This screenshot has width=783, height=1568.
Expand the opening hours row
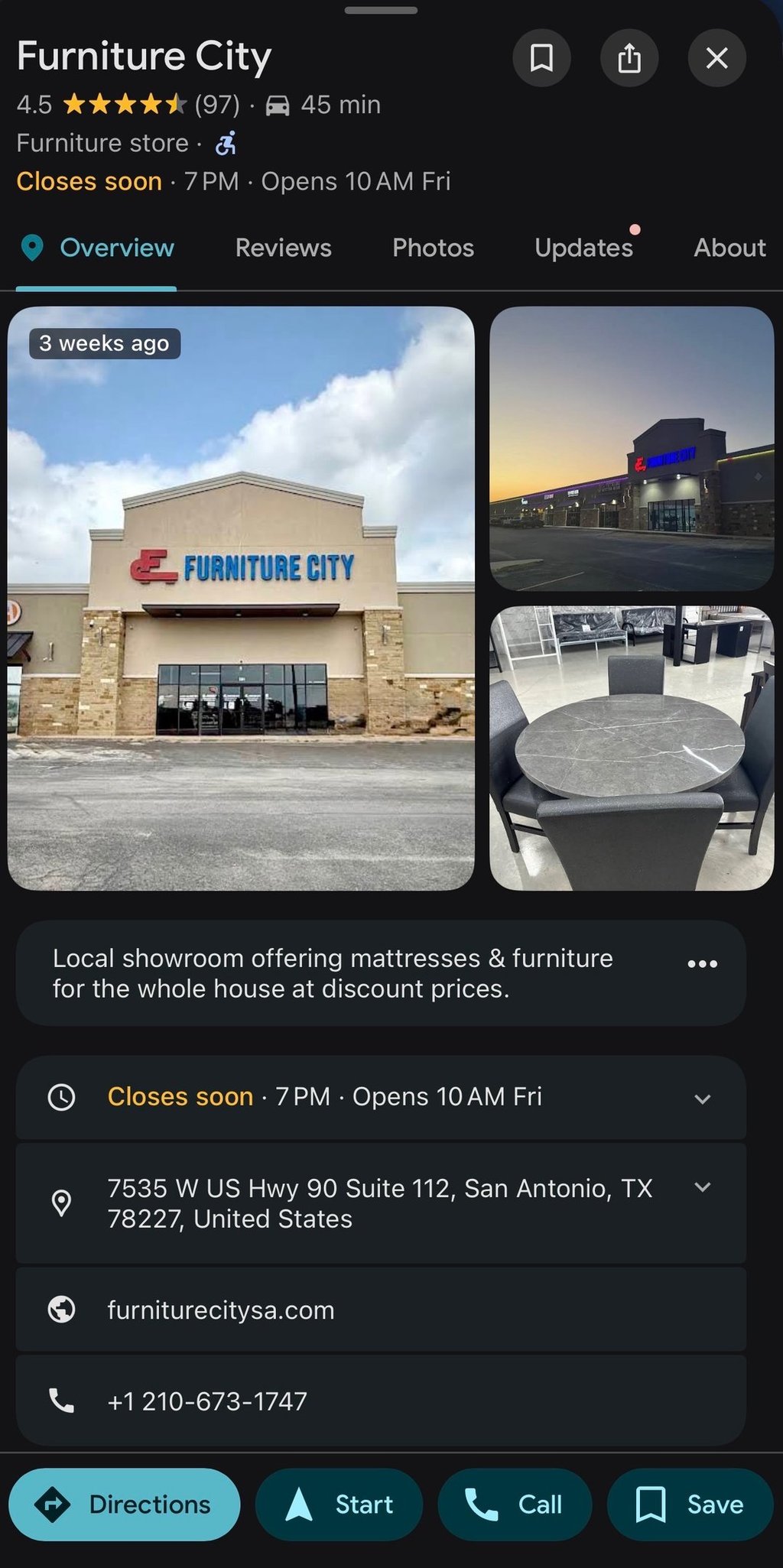pos(702,1099)
